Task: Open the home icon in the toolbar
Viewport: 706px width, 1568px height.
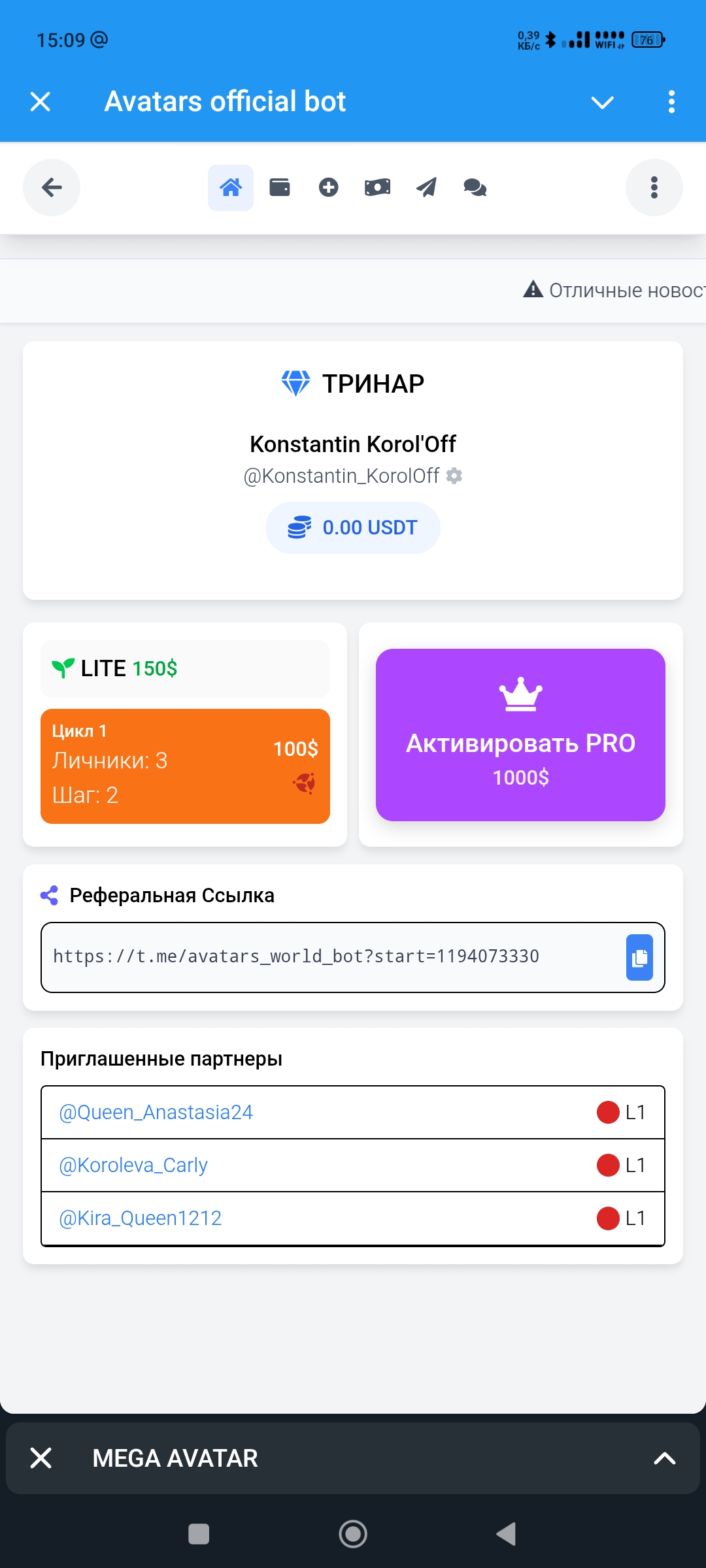Action: click(231, 188)
